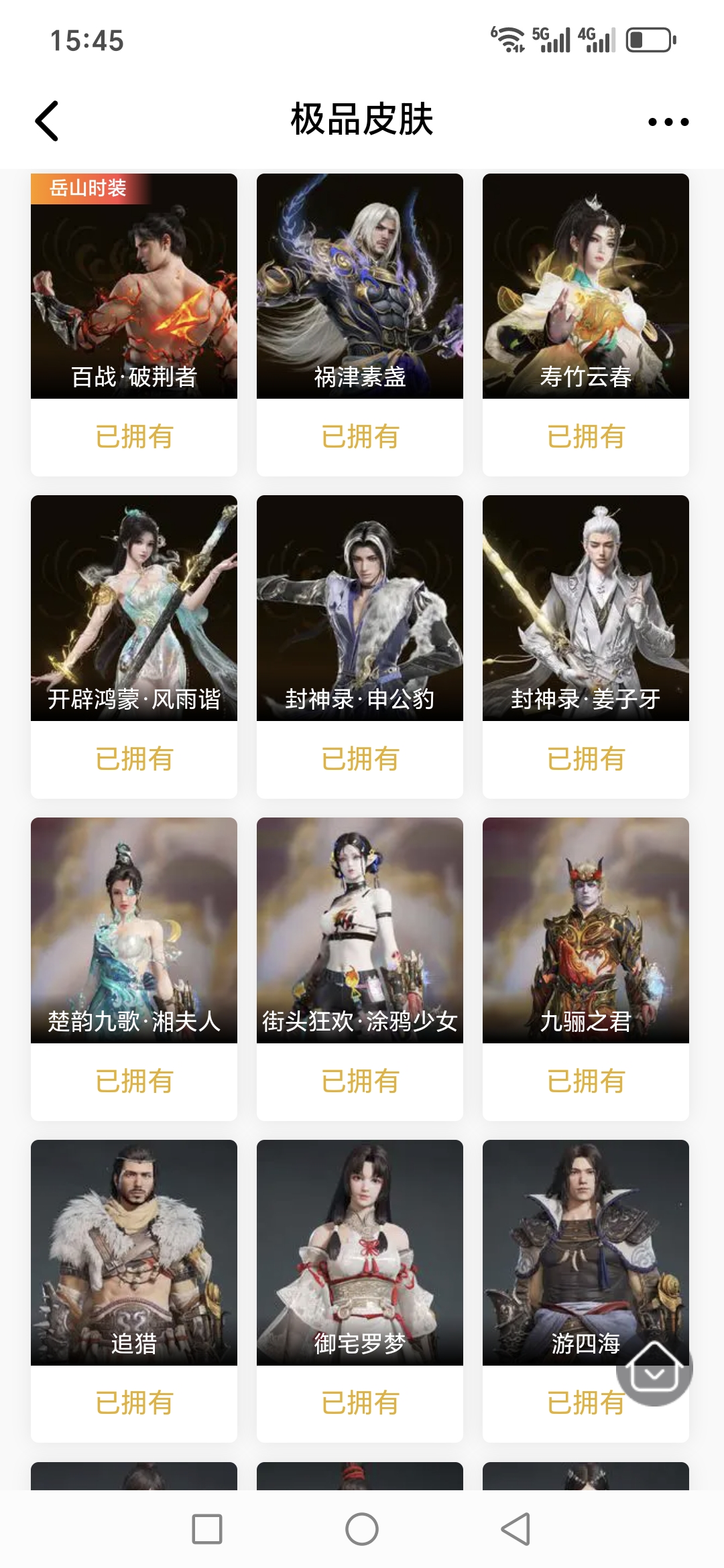View the 九骊之君 skin
The image size is (724, 1568).
tap(586, 930)
